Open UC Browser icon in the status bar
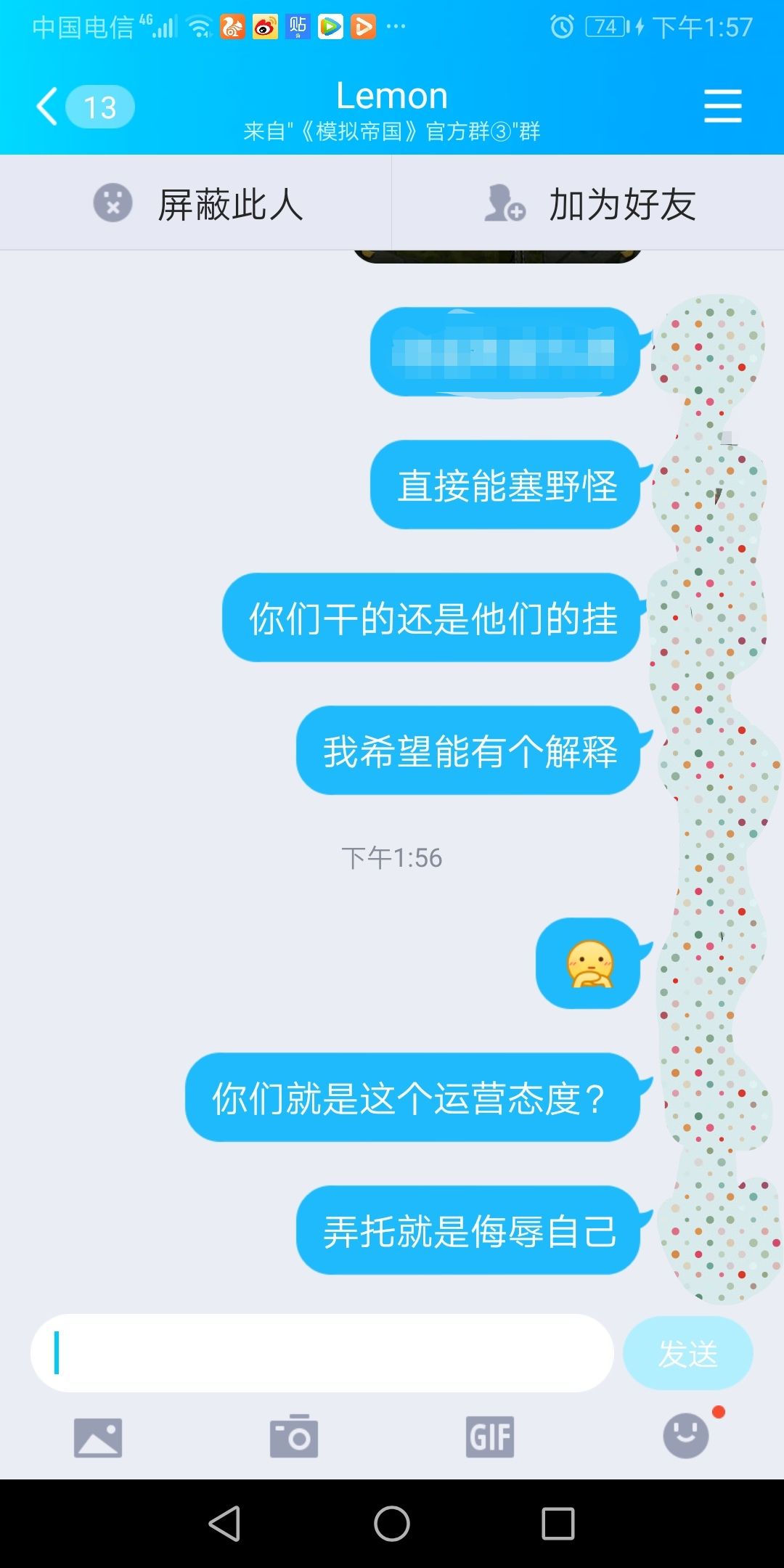This screenshot has height=1568, width=784. click(x=232, y=25)
